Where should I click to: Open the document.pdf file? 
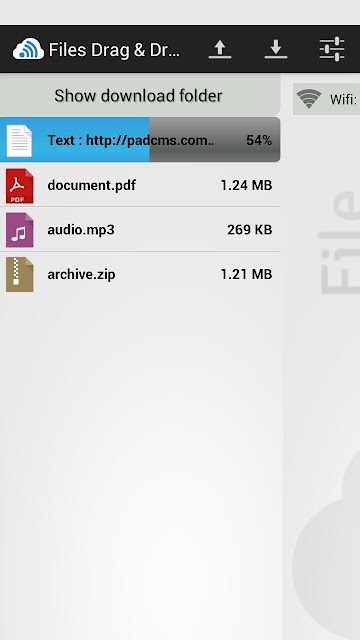click(x=140, y=185)
